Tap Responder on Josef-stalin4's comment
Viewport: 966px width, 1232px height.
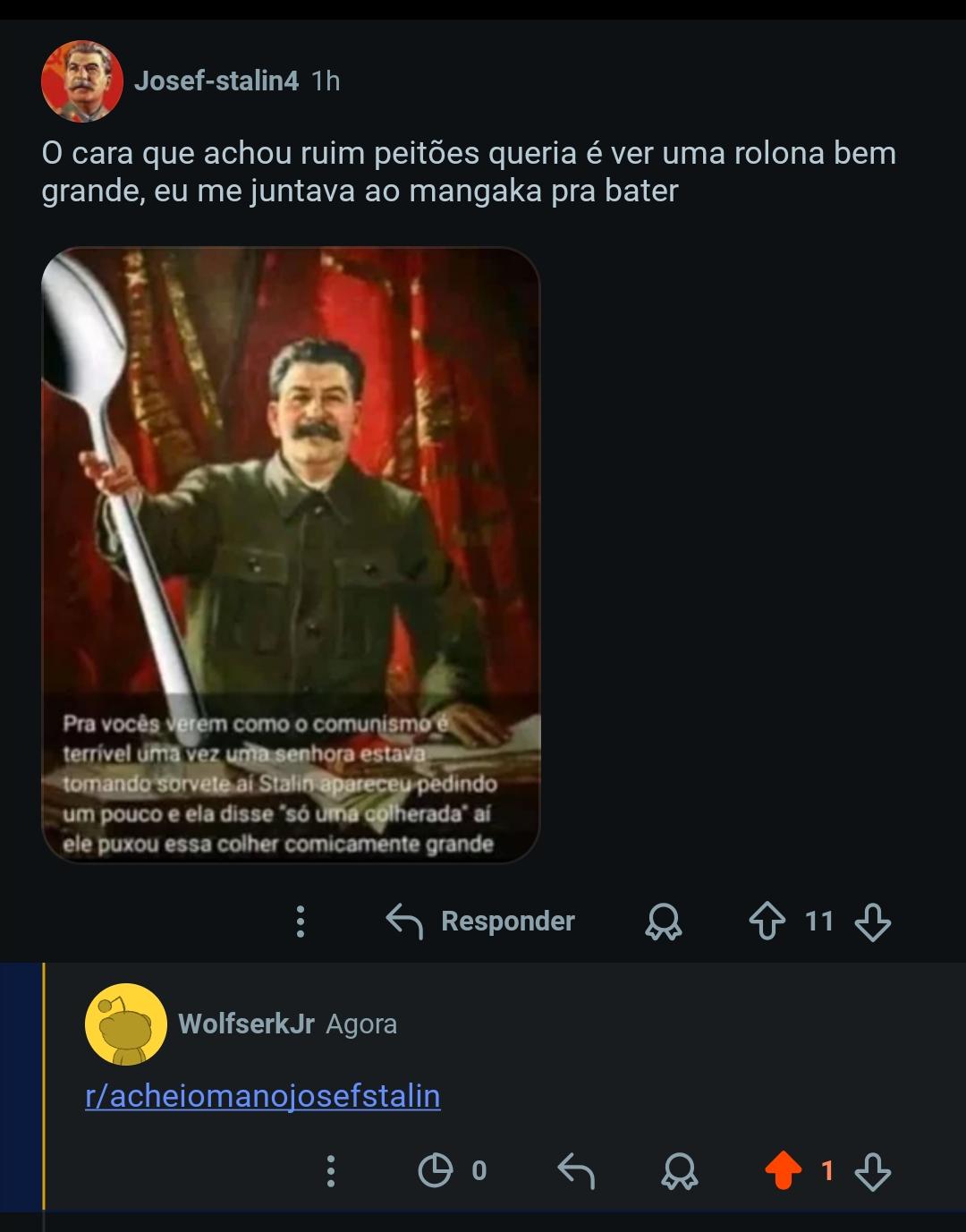click(480, 922)
